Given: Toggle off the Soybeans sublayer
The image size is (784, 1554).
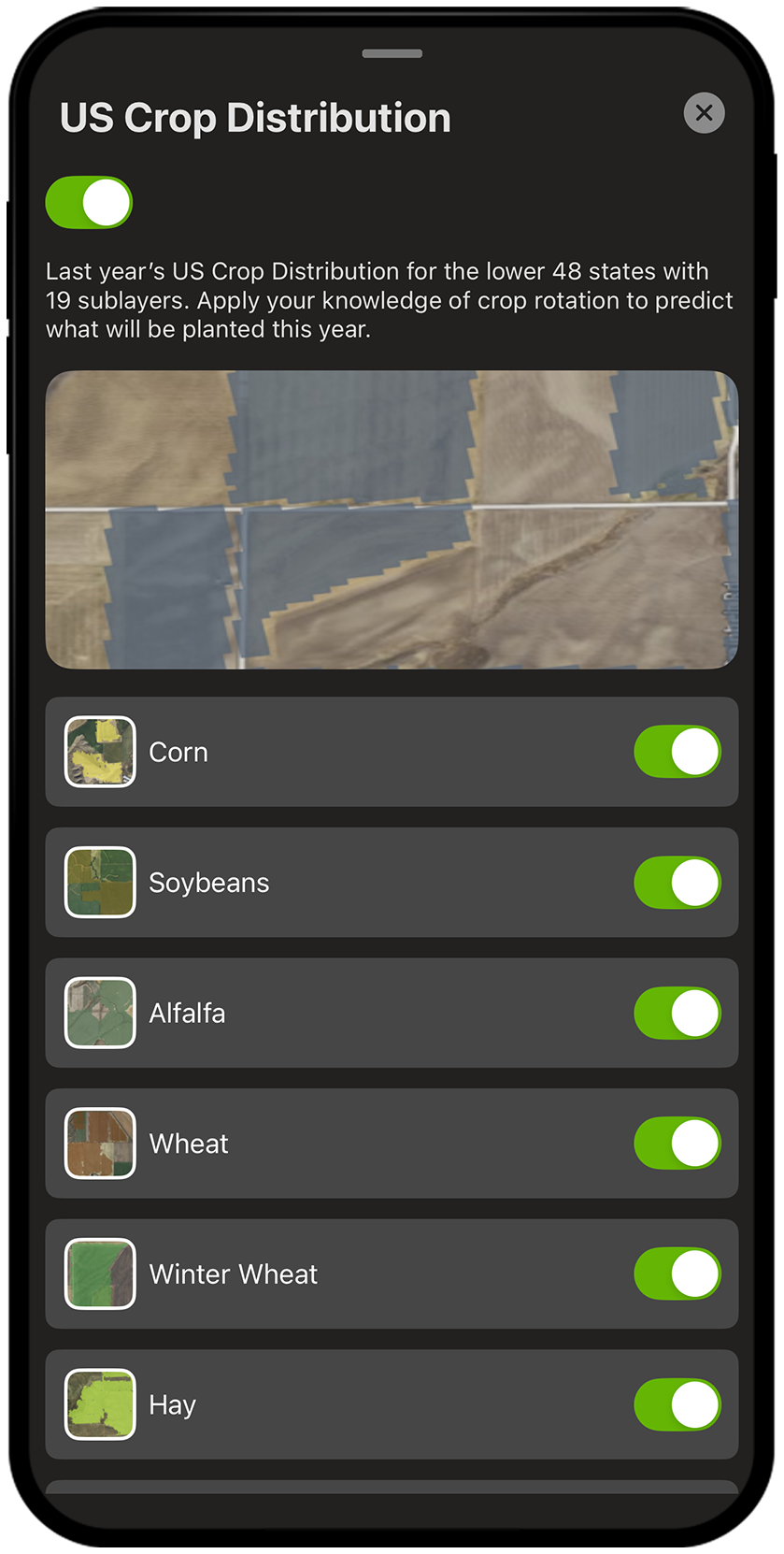Looking at the screenshot, I should point(677,883).
